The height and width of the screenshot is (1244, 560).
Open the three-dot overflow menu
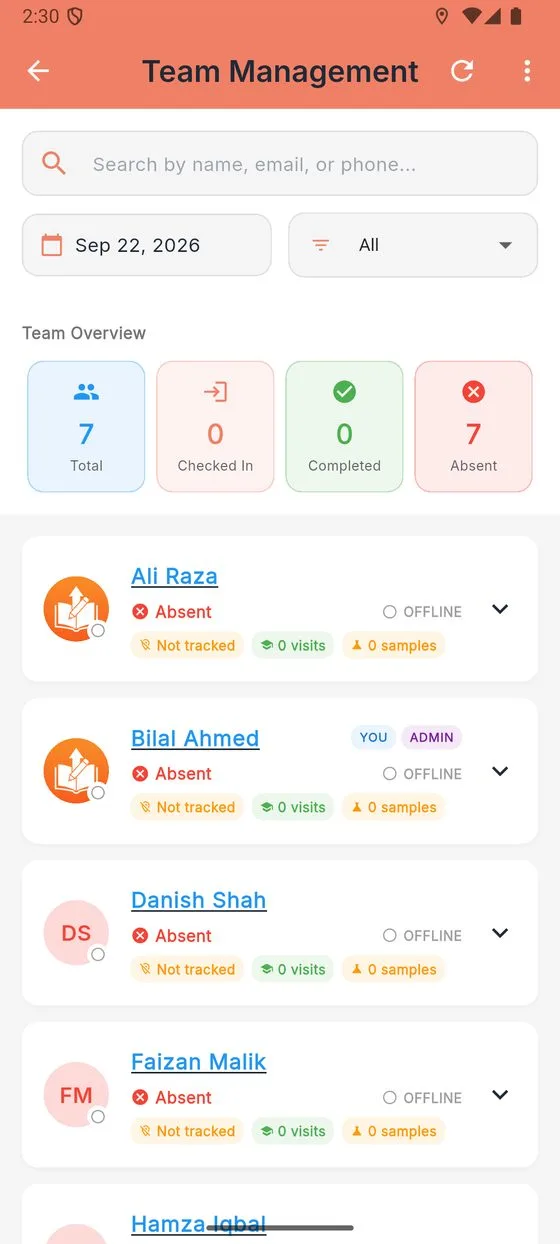click(527, 71)
